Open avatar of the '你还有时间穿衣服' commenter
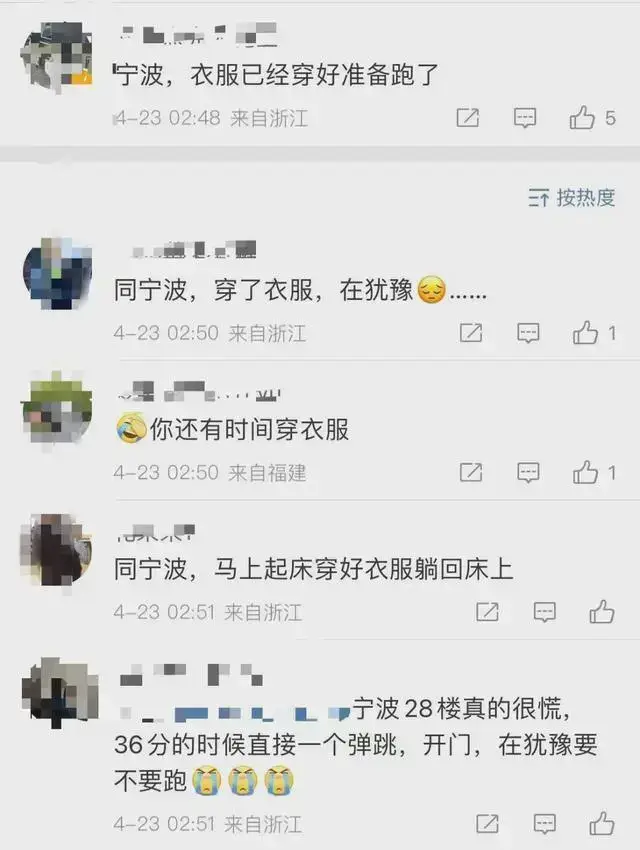The height and width of the screenshot is (850, 640). click(56, 410)
